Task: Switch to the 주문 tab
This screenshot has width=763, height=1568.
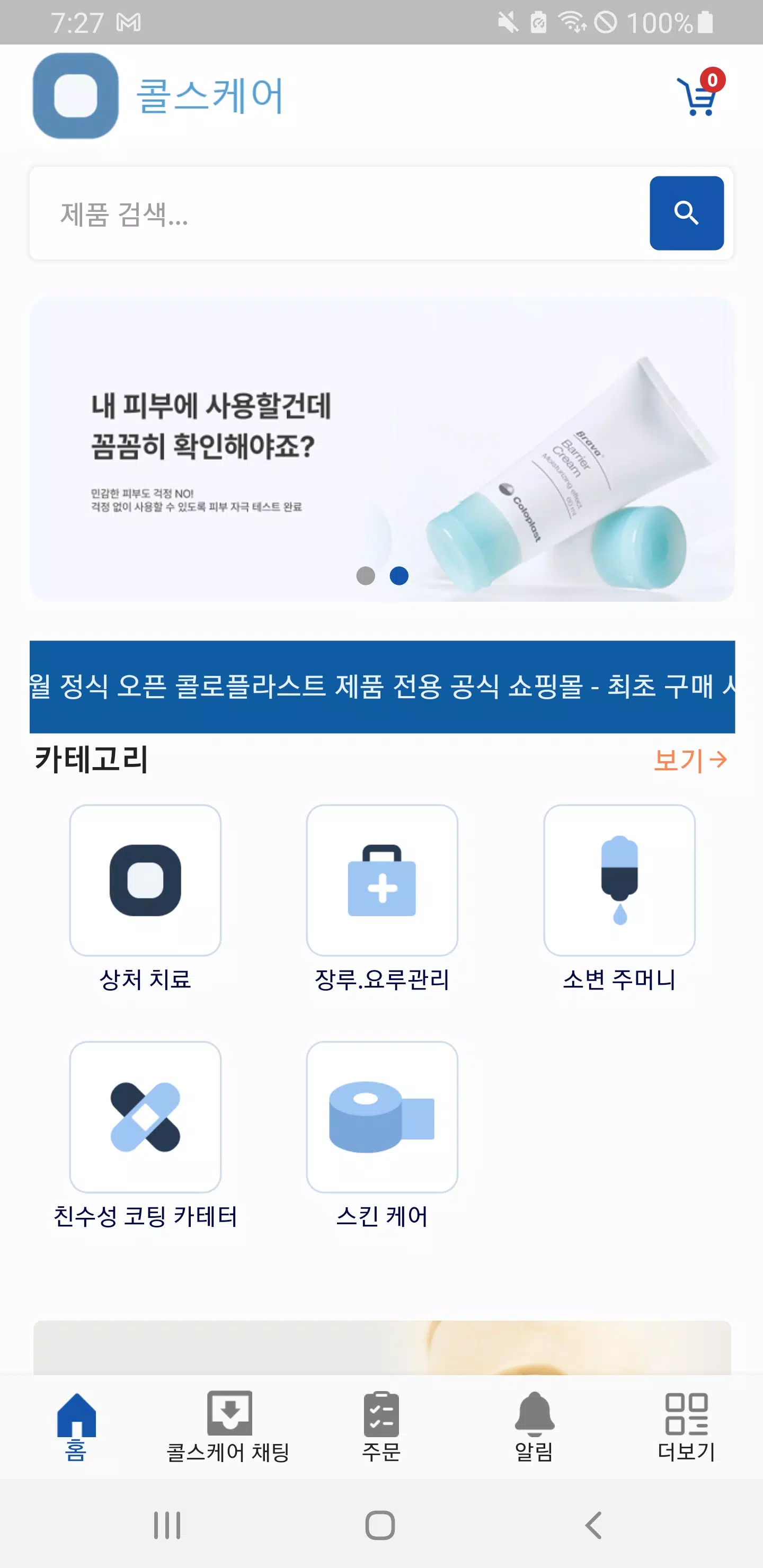Action: tap(381, 1426)
